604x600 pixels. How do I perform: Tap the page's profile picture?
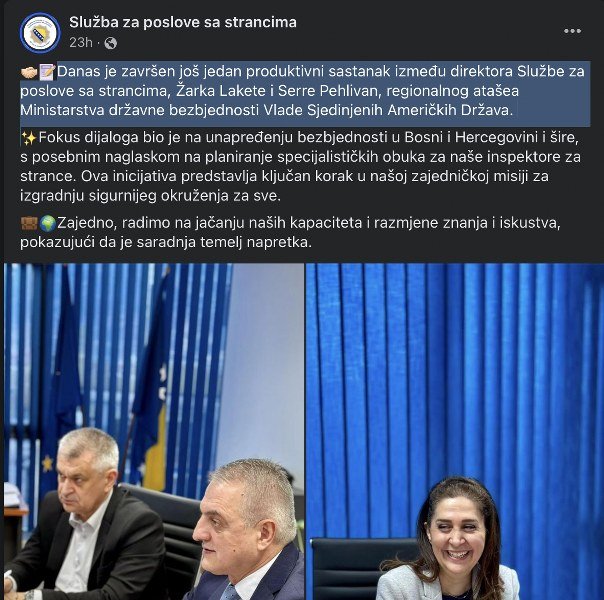[x=39, y=32]
